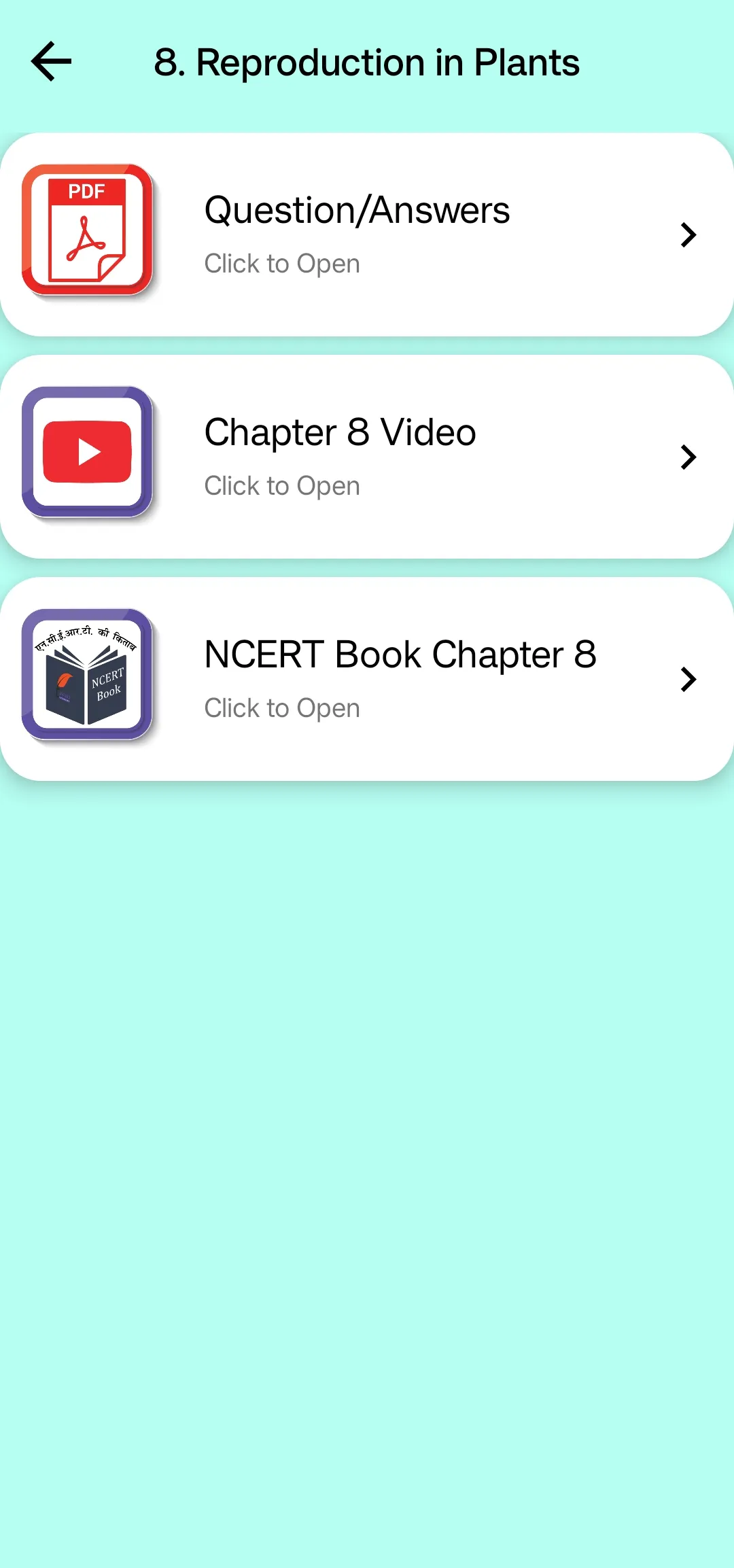
Task: Open the Question/Answers PDF
Action: click(x=367, y=234)
